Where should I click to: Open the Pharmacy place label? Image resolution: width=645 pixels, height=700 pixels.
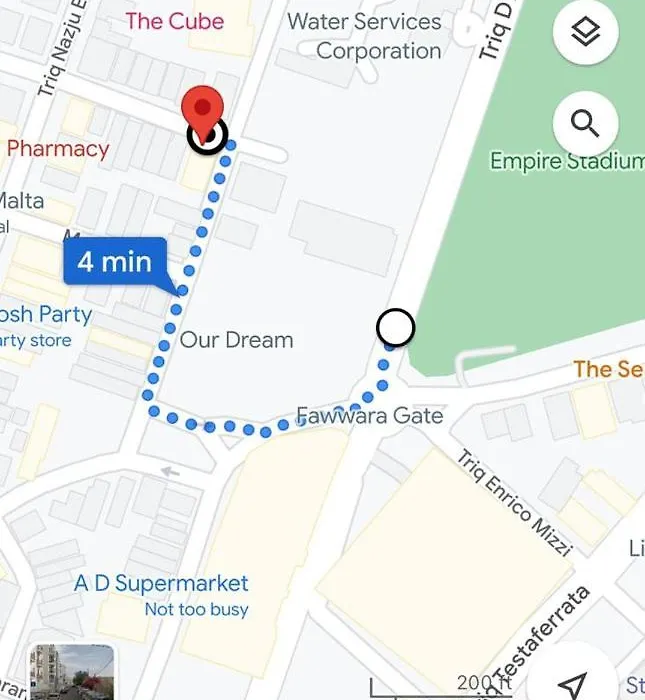(57, 149)
